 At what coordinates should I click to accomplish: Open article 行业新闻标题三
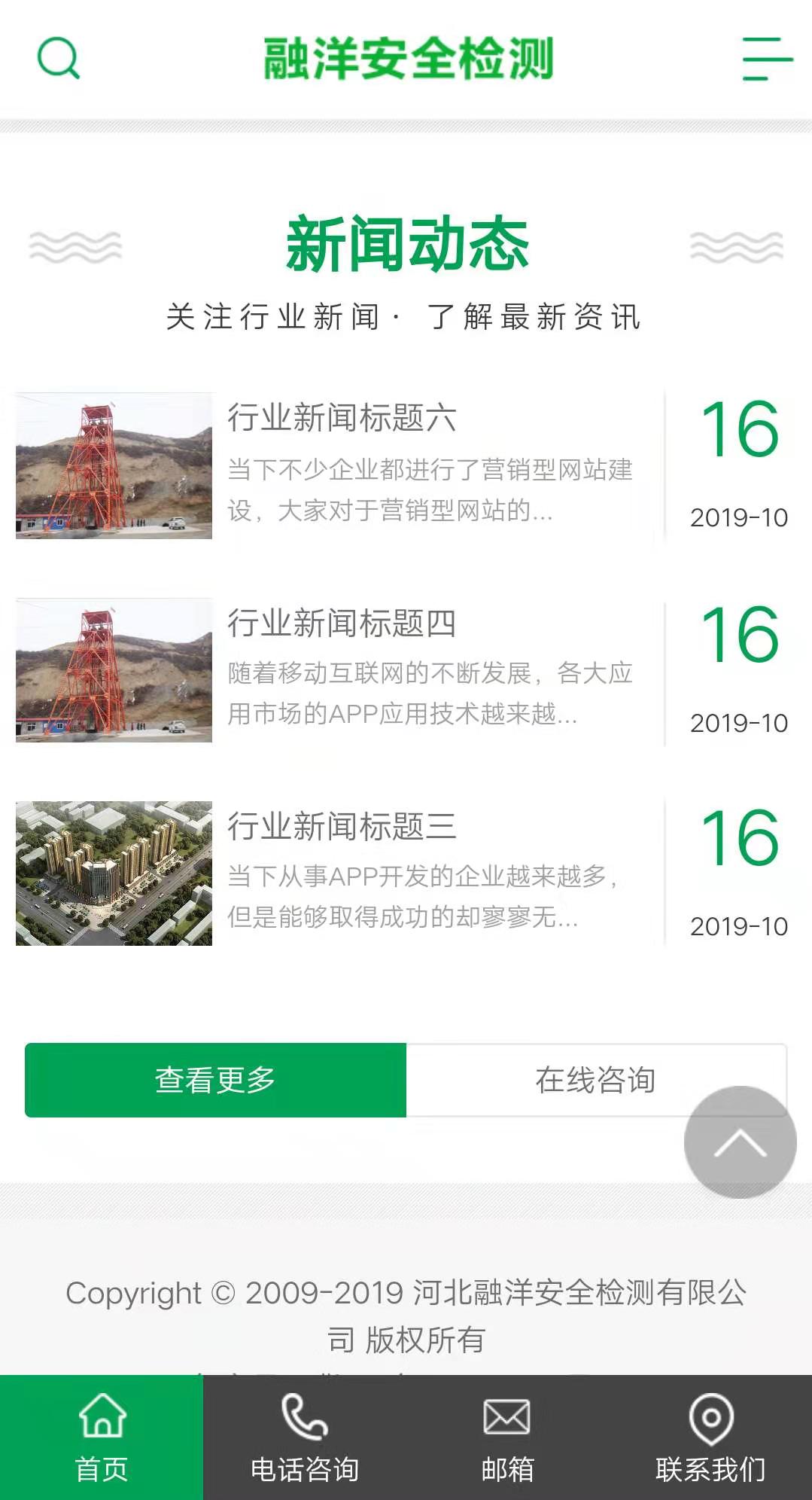[x=342, y=827]
